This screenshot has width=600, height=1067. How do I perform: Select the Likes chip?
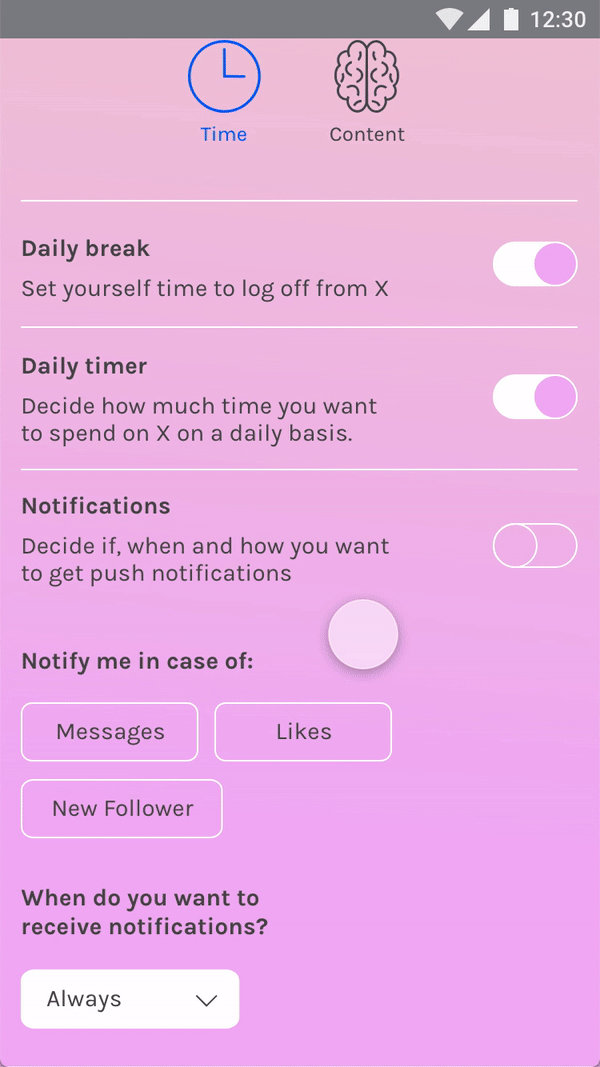[303, 732]
